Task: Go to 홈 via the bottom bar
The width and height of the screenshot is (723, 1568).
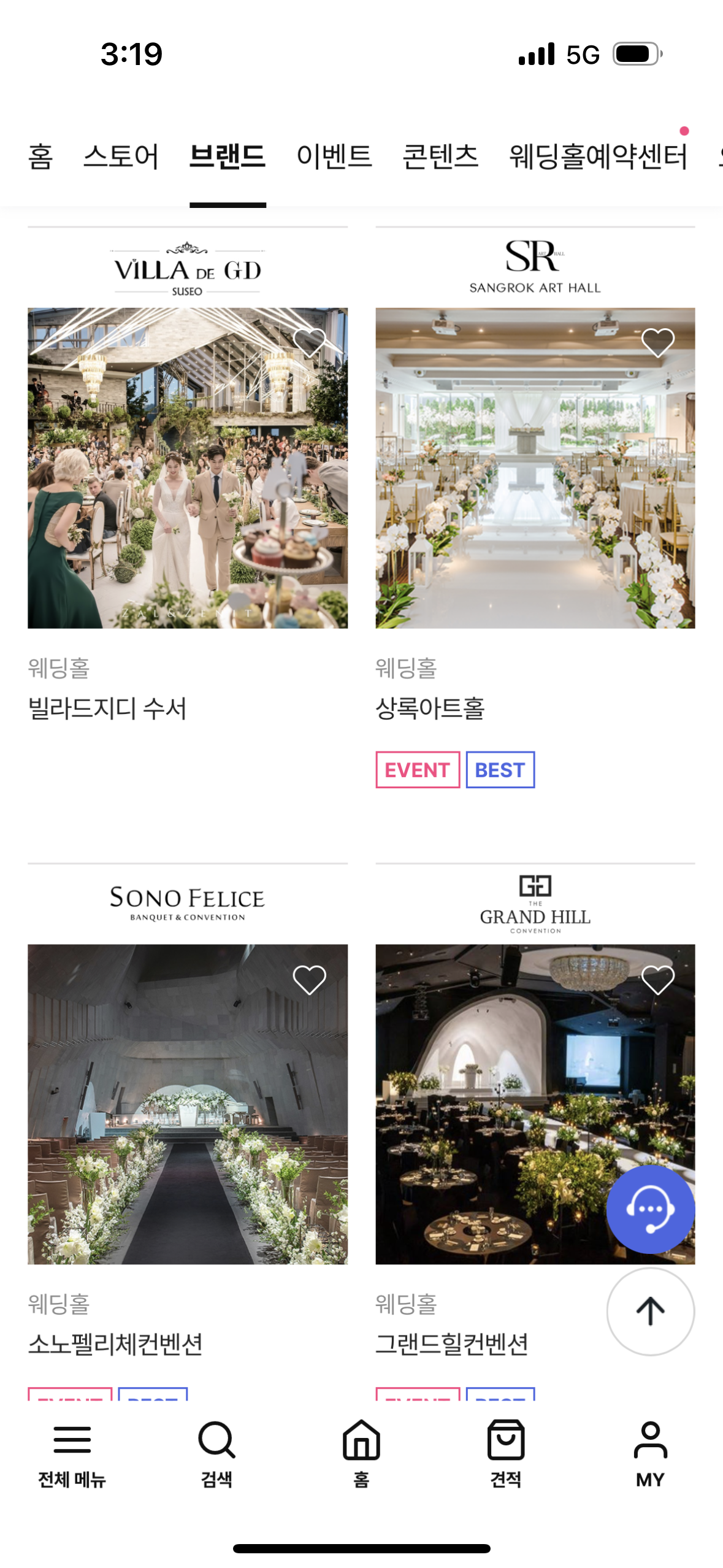Action: pyautogui.click(x=361, y=1453)
